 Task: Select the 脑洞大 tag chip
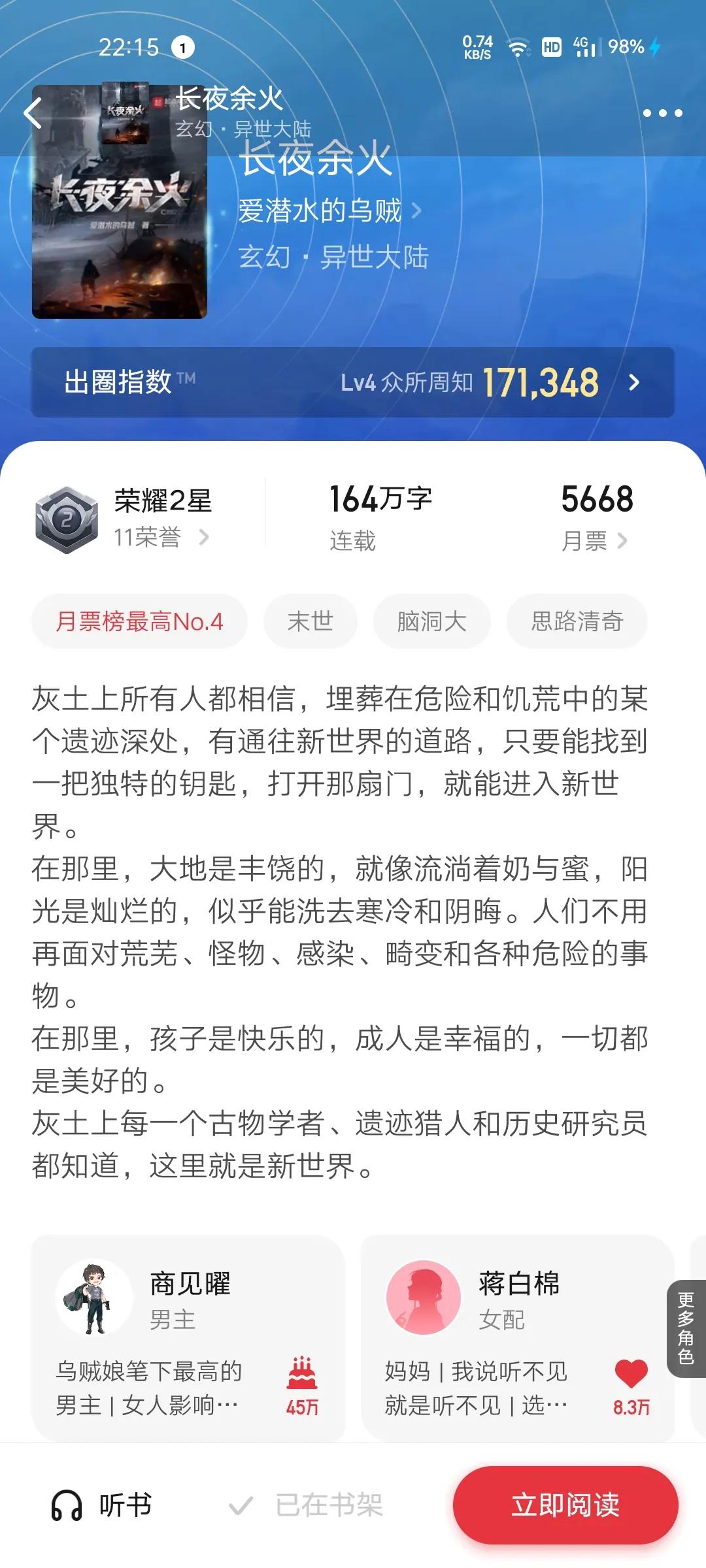point(431,621)
